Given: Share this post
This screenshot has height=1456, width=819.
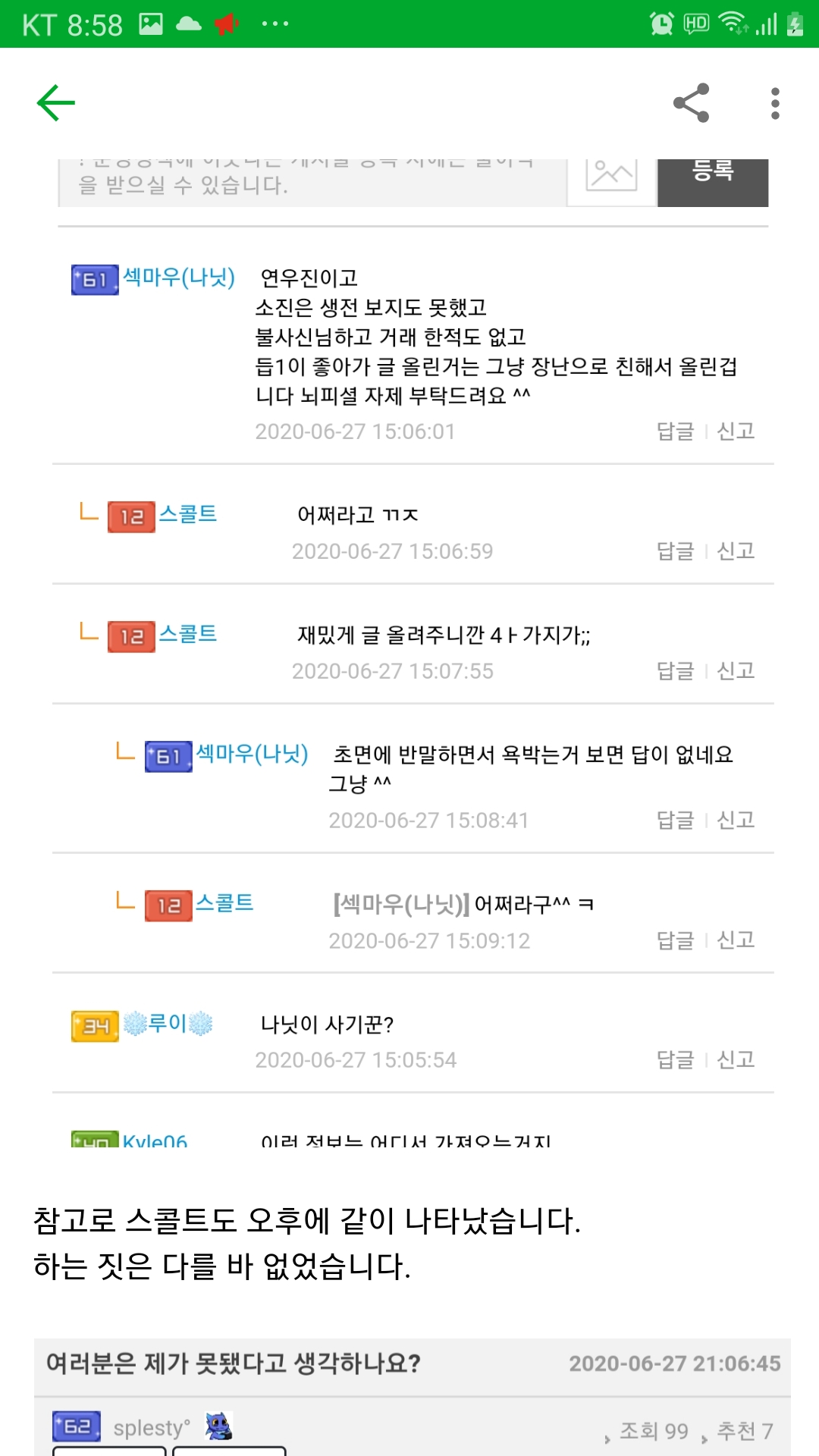Looking at the screenshot, I should pos(692,103).
